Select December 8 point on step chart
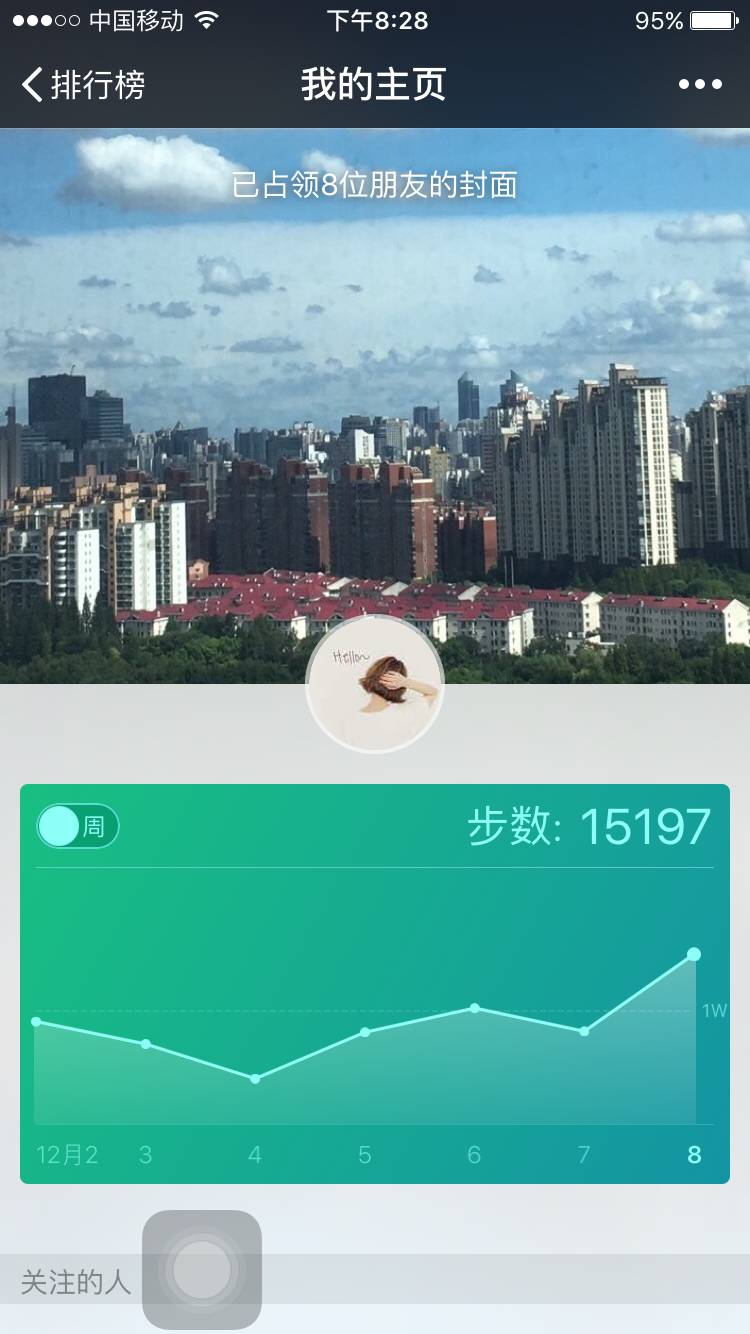The image size is (750, 1334). (694, 954)
